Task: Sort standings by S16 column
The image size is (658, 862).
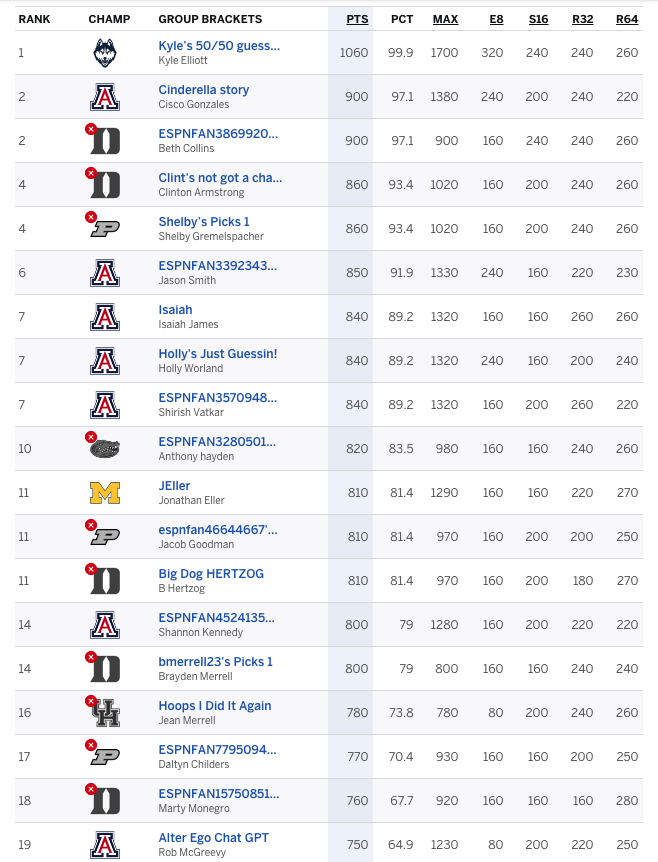Action: point(538,19)
